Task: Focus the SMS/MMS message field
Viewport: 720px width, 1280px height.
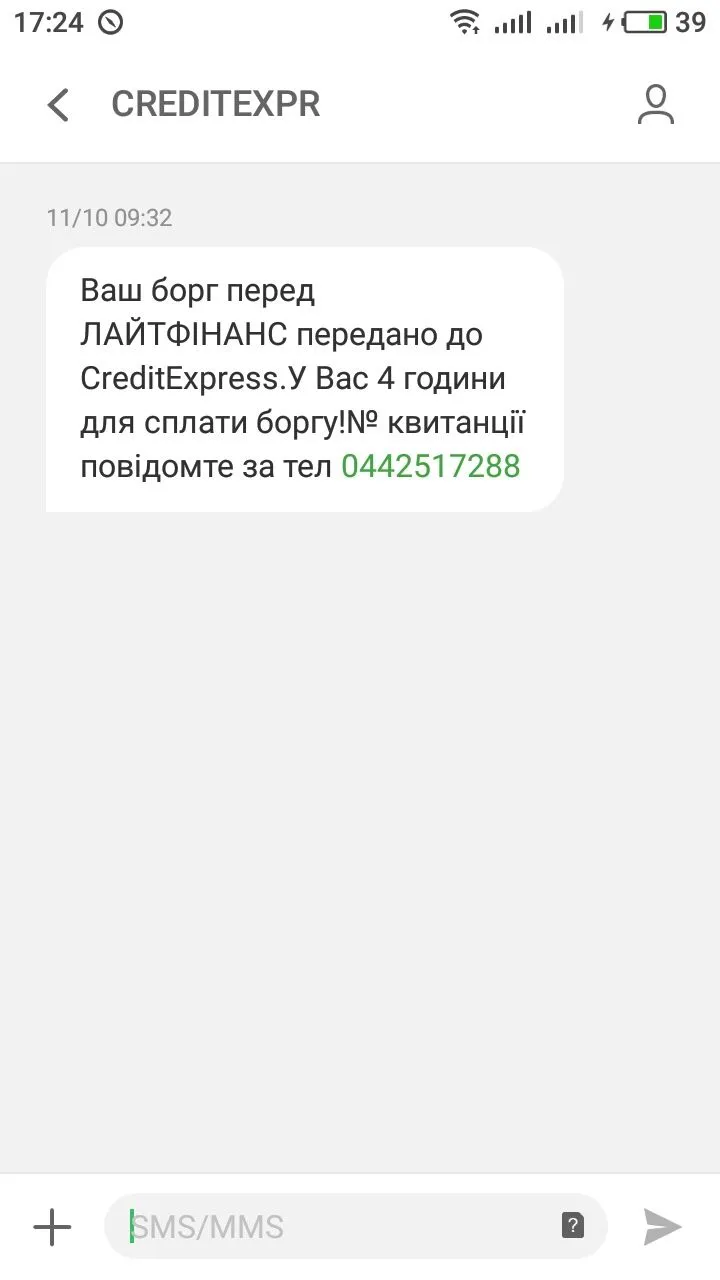Action: pos(330,1226)
